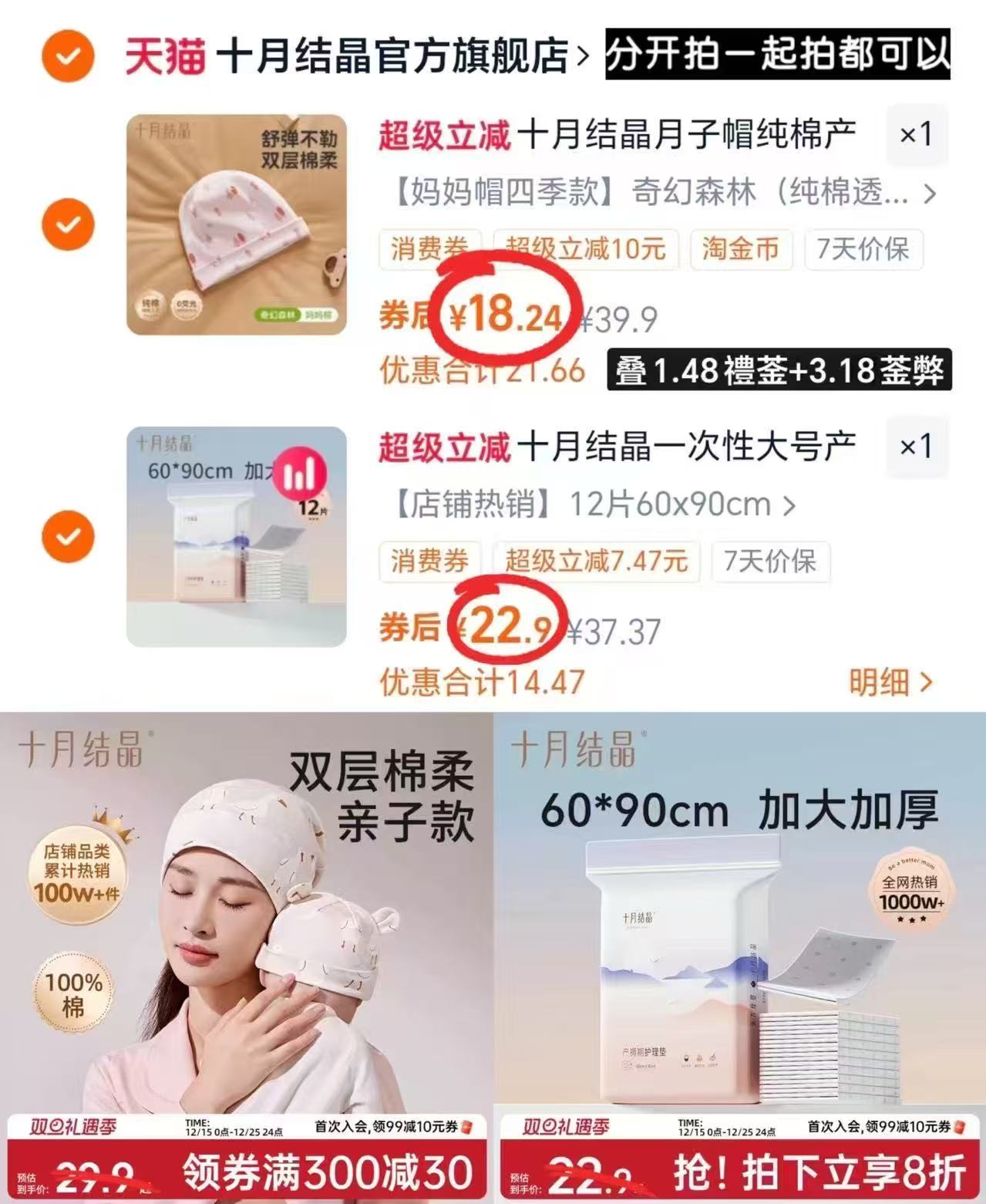Open the 十月结晶官方旗舰店 store page

coord(393,52)
